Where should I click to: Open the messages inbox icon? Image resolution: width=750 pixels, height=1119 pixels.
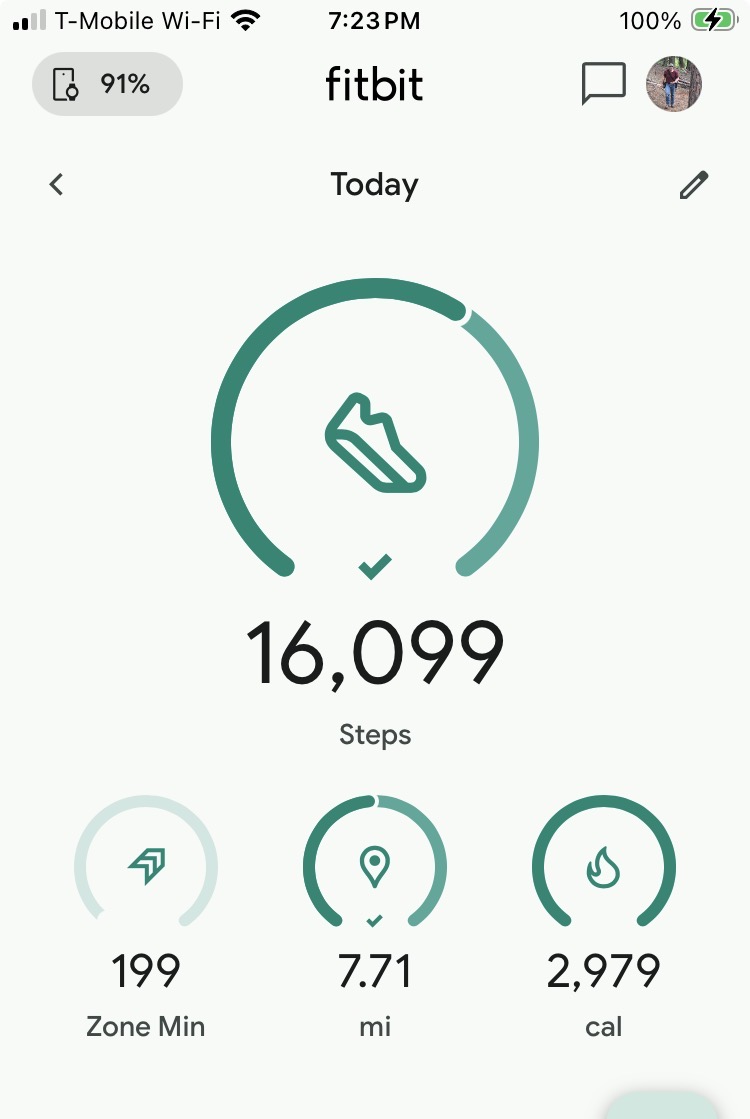[603, 84]
